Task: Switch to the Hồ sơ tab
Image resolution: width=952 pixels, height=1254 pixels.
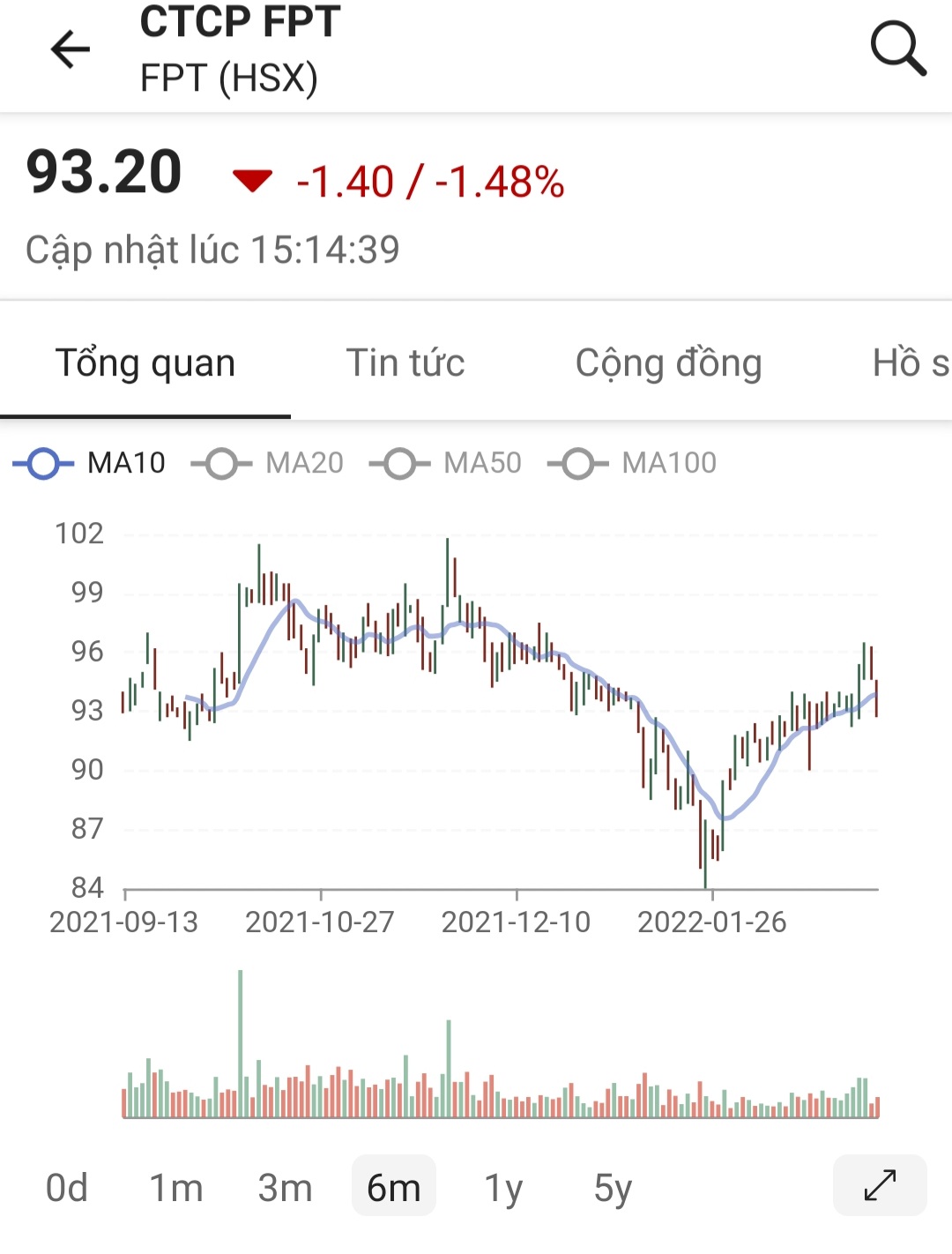Action: [x=910, y=363]
